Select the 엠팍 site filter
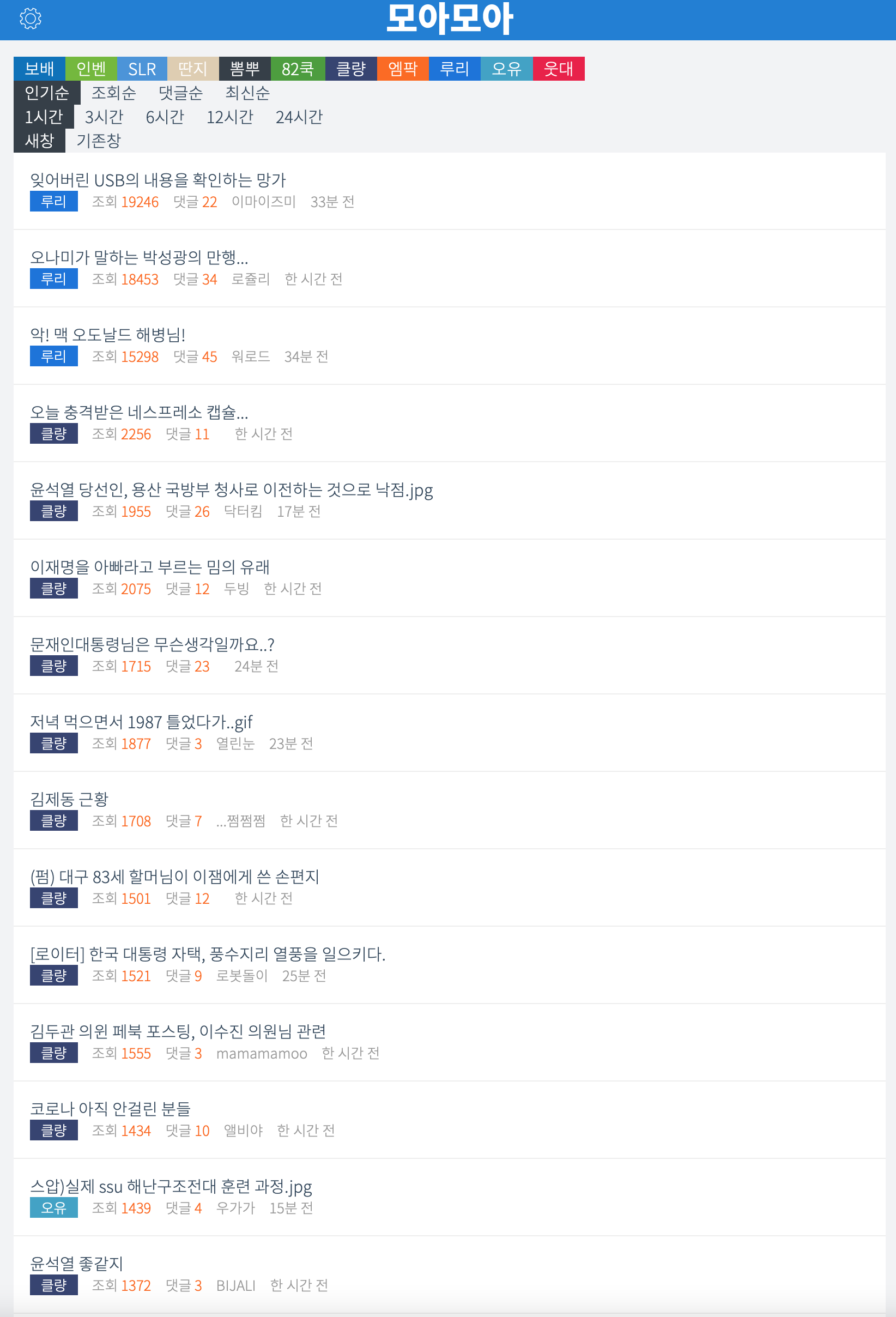 coord(402,69)
